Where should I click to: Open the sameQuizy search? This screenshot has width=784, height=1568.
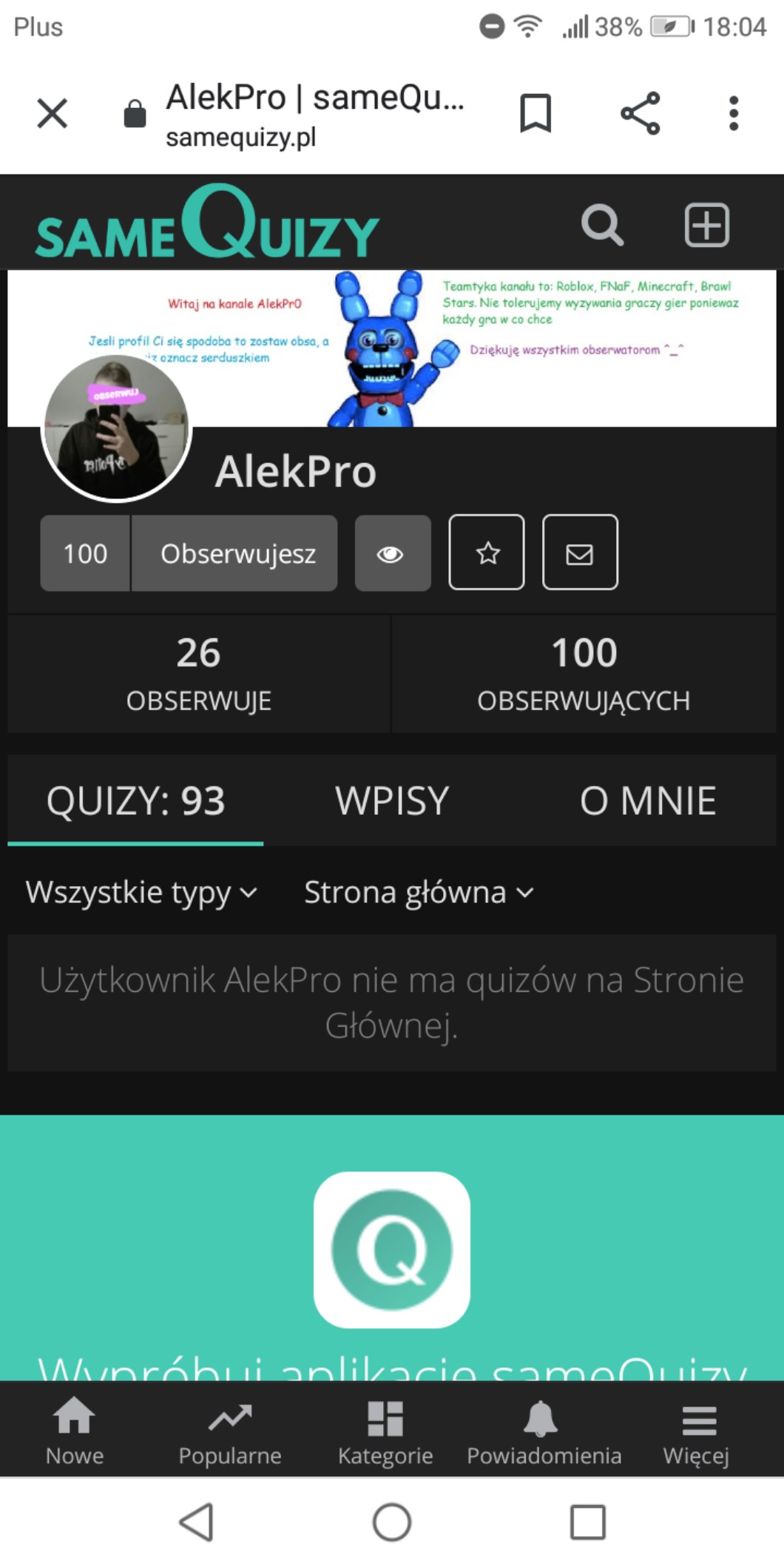coord(602,225)
